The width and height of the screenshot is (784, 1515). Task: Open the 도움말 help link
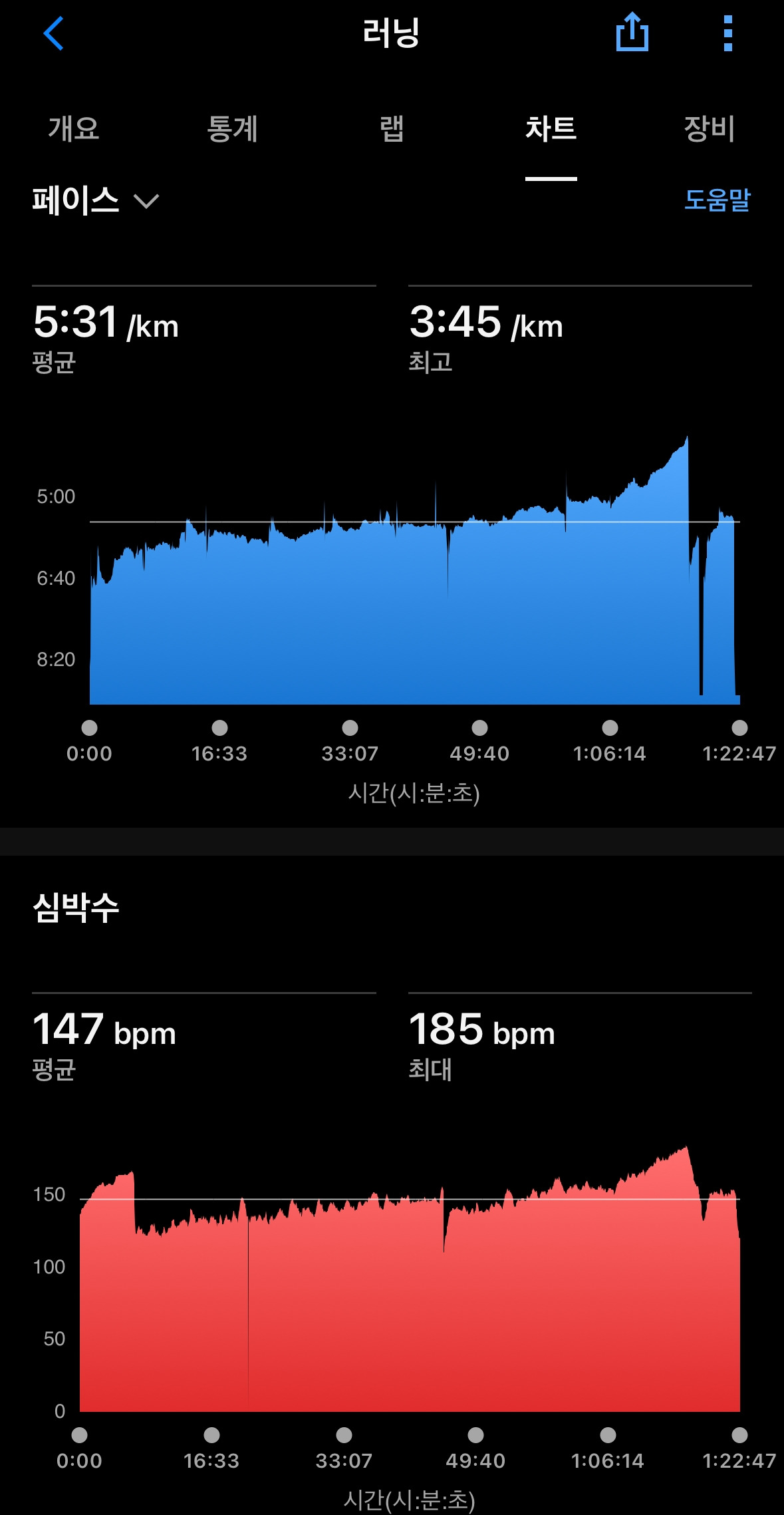[717, 200]
